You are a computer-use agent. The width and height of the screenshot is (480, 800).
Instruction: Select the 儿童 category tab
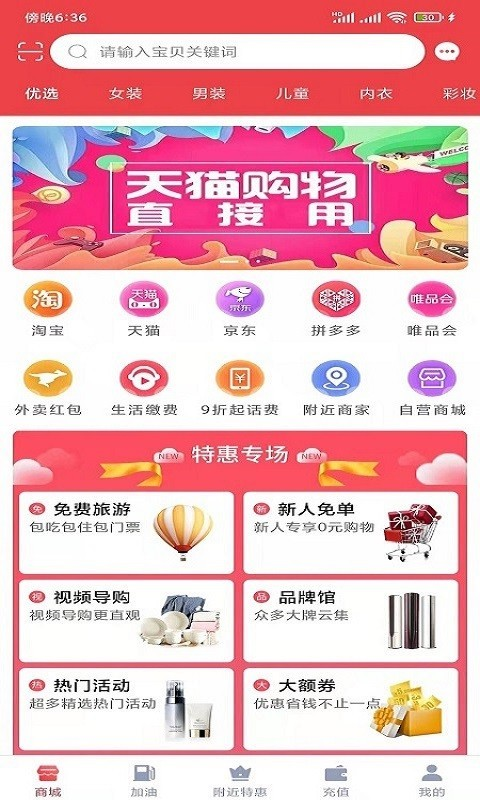292,93
